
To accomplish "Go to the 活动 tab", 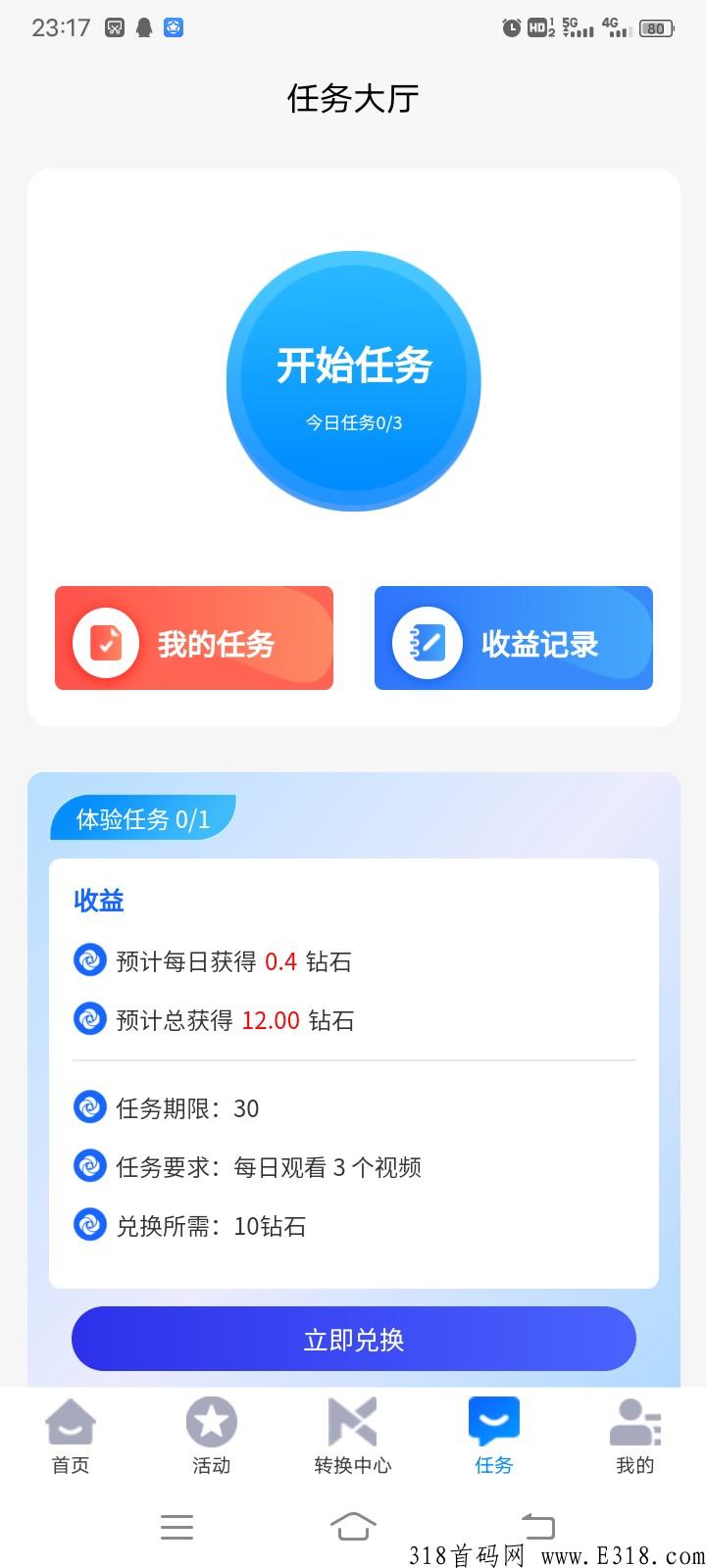I will pyautogui.click(x=212, y=1437).
